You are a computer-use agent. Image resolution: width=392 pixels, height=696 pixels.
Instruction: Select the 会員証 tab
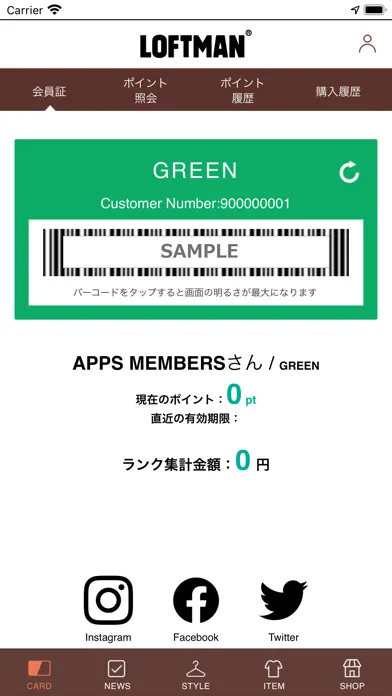[x=49, y=92]
